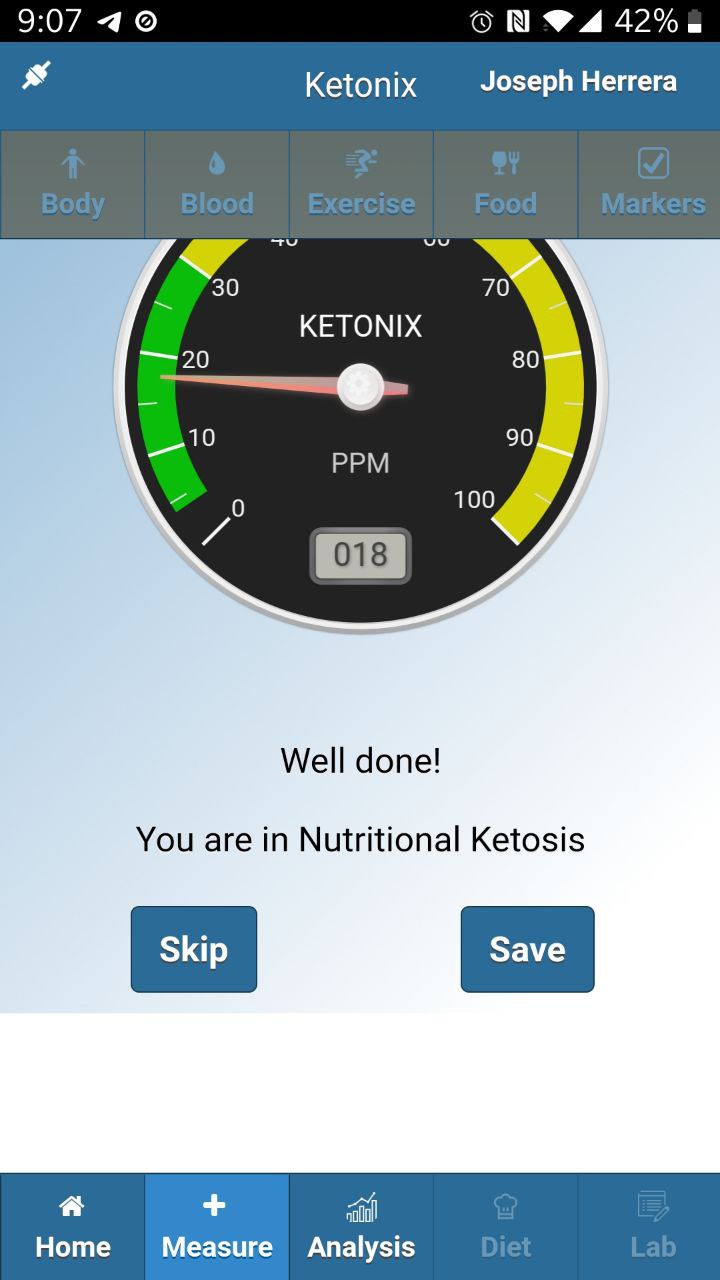Screen dimensions: 720x1280
Task: Tap the device connection plug icon
Action: coord(36,77)
